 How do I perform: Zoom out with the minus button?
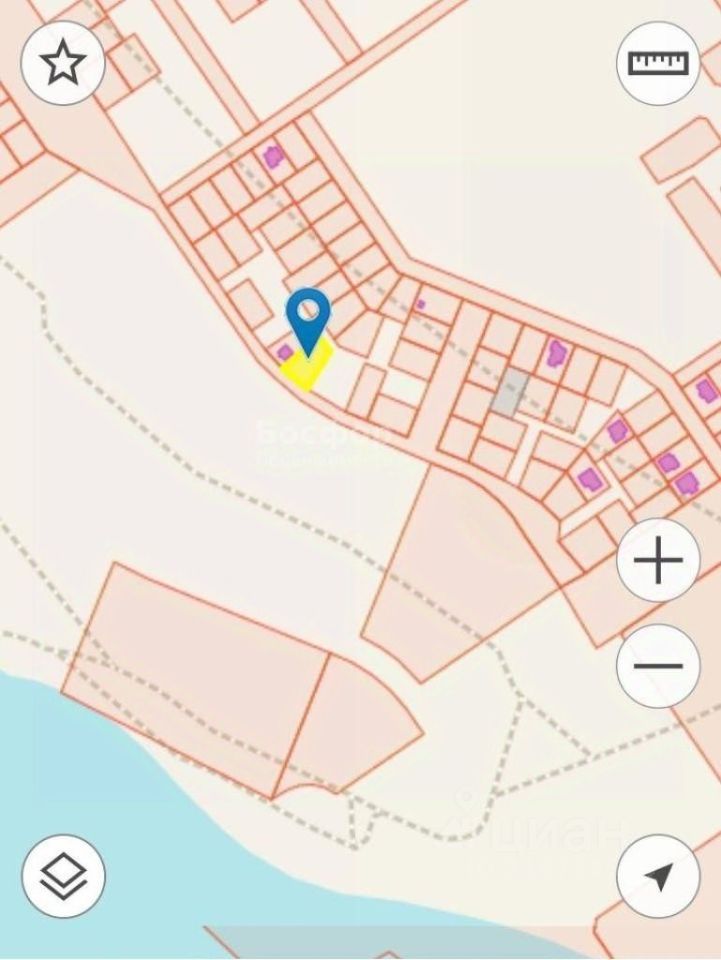(x=658, y=665)
